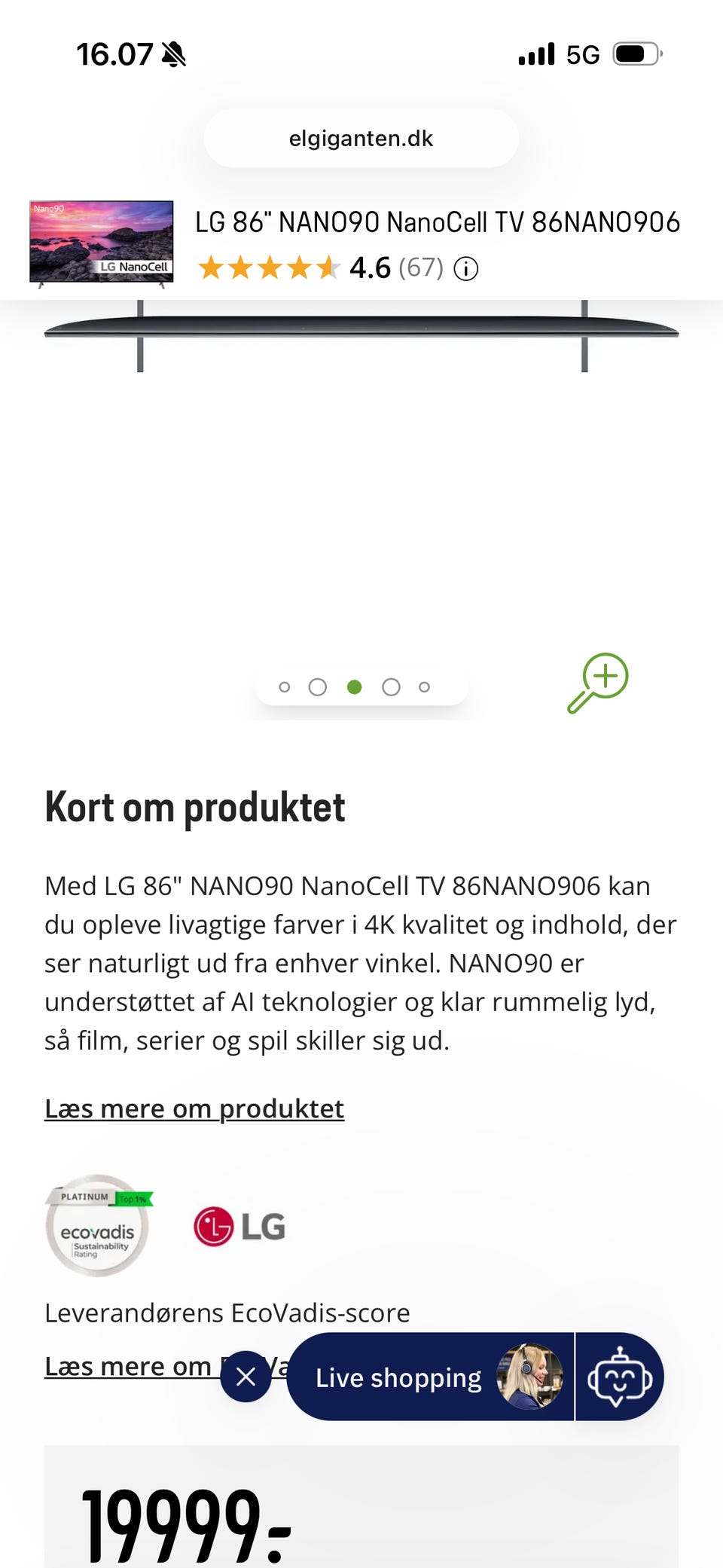Read more about the EcoVadis score

pos(128,1366)
